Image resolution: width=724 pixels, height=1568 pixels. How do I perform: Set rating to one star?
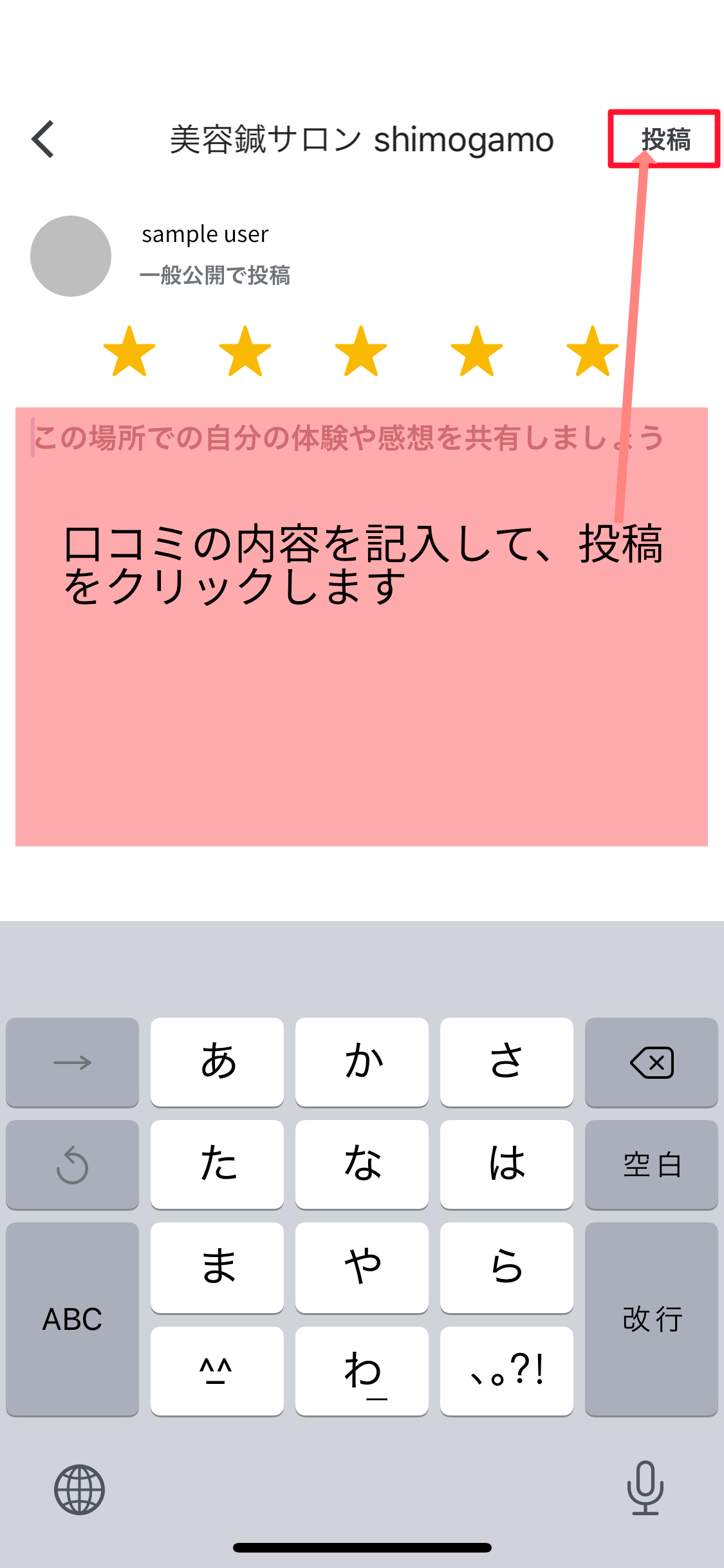(x=129, y=351)
